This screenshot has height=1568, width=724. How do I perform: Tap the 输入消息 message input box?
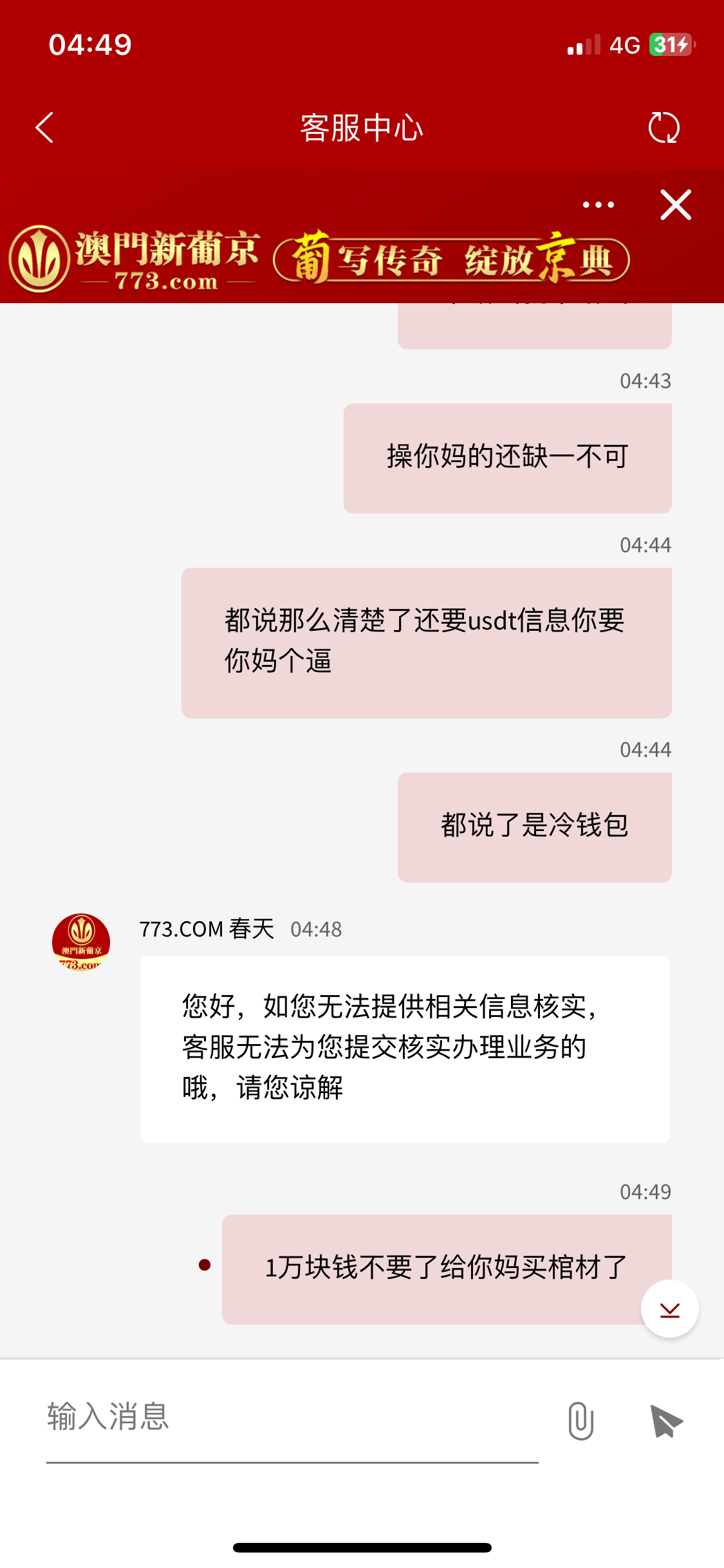point(257,1419)
